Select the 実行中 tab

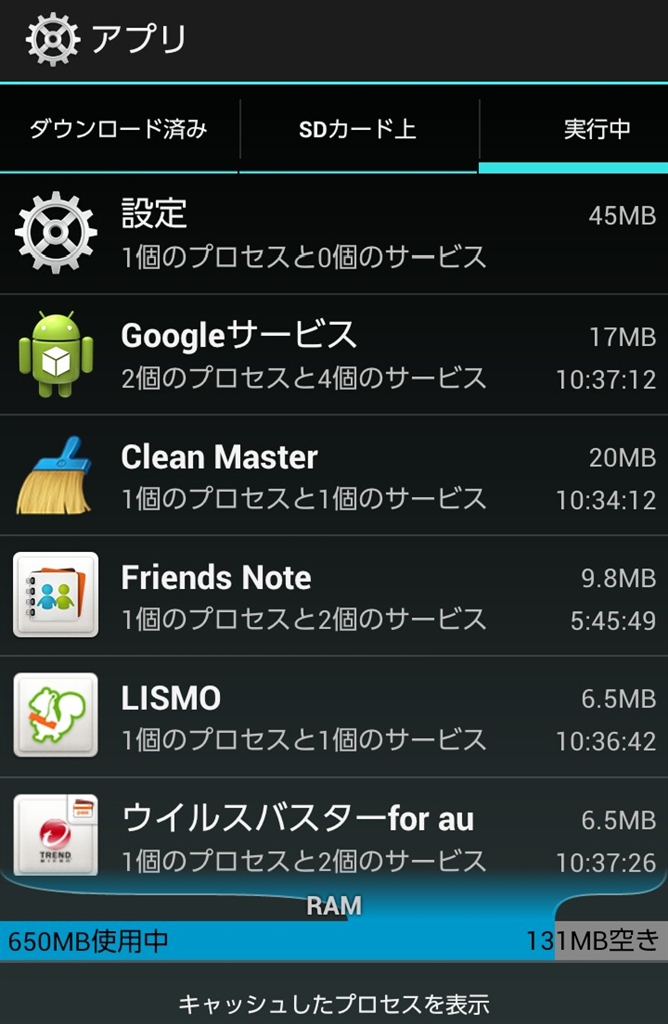click(x=596, y=129)
